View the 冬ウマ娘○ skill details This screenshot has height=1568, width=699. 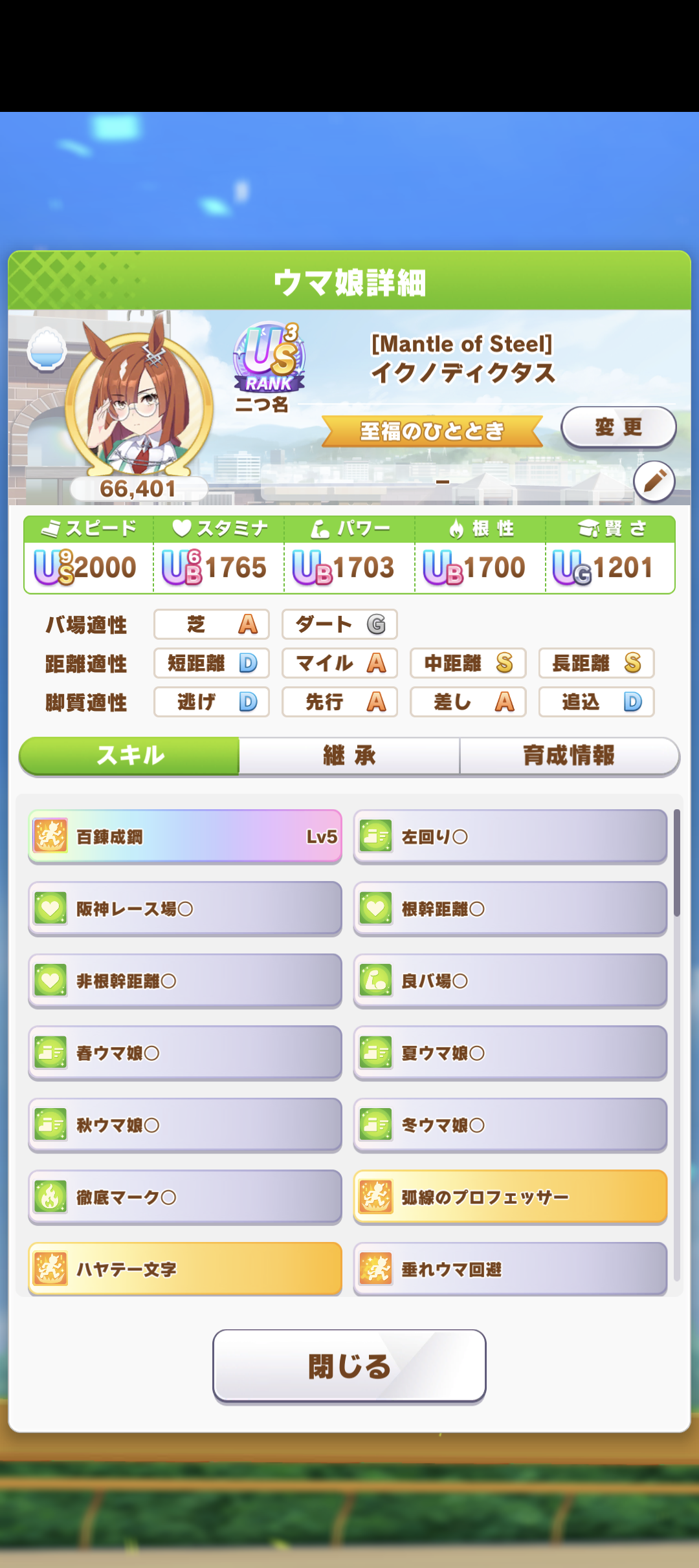pos(510,1125)
